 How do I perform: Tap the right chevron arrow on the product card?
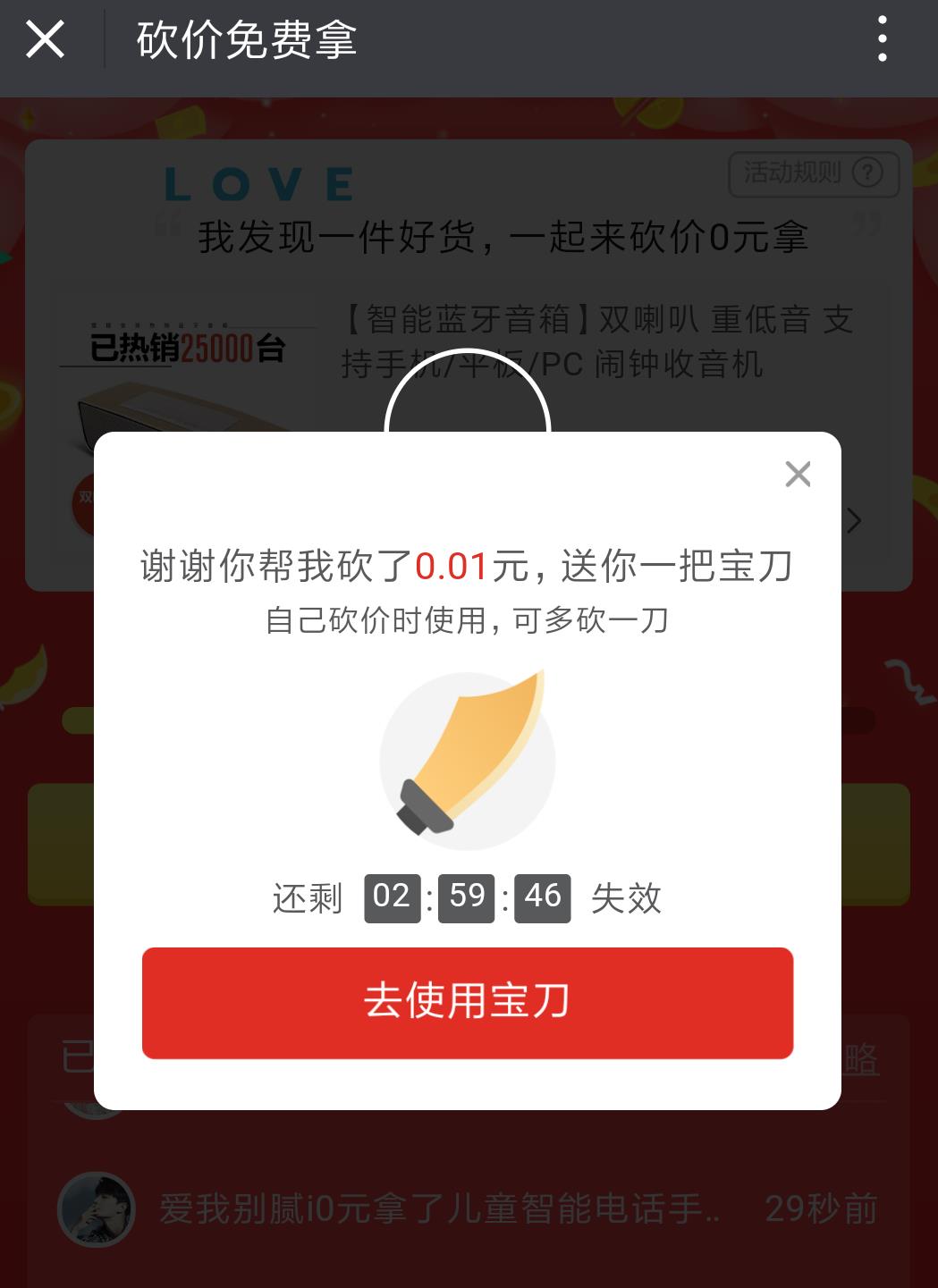tap(854, 519)
